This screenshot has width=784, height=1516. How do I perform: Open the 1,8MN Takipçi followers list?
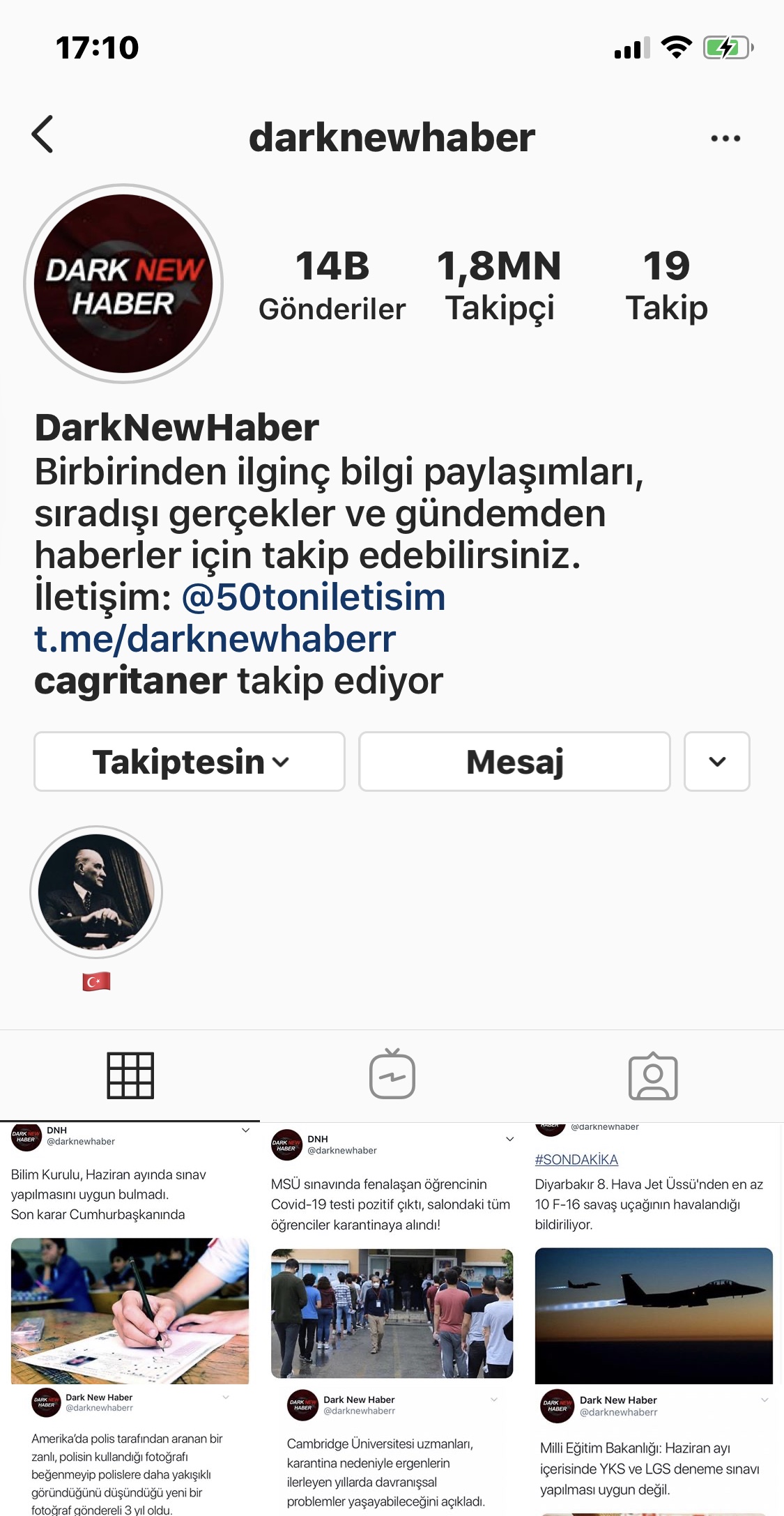(x=499, y=286)
